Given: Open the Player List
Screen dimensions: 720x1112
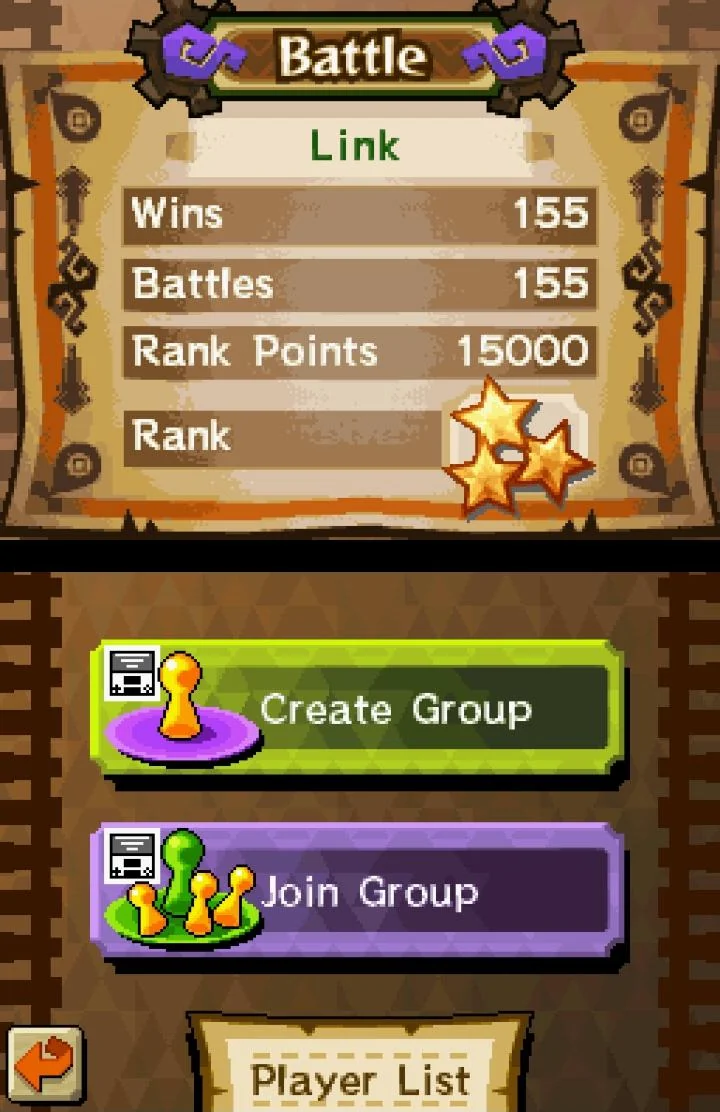Looking at the screenshot, I should pyautogui.click(x=360, y=1078).
